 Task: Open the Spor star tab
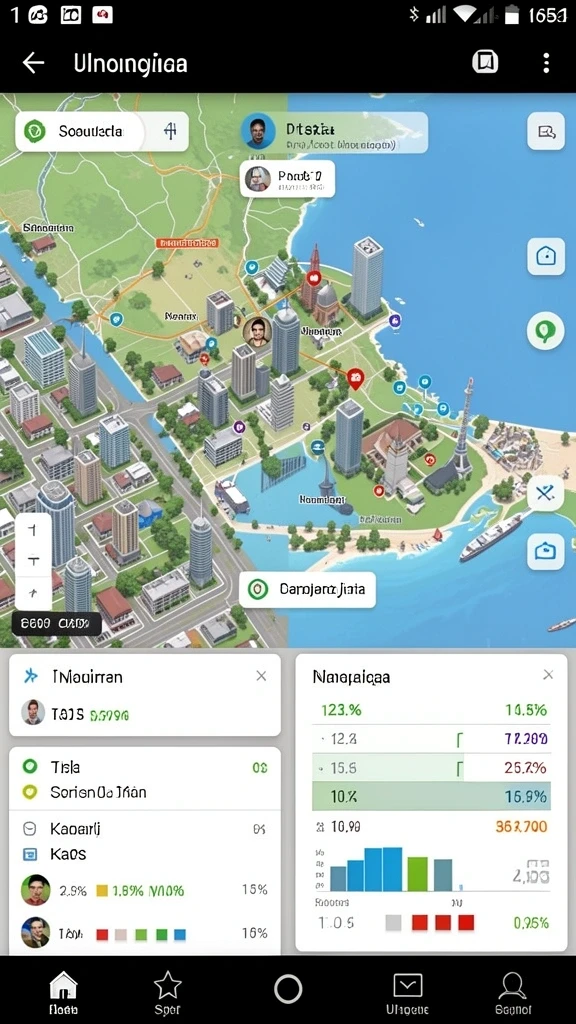[167, 991]
